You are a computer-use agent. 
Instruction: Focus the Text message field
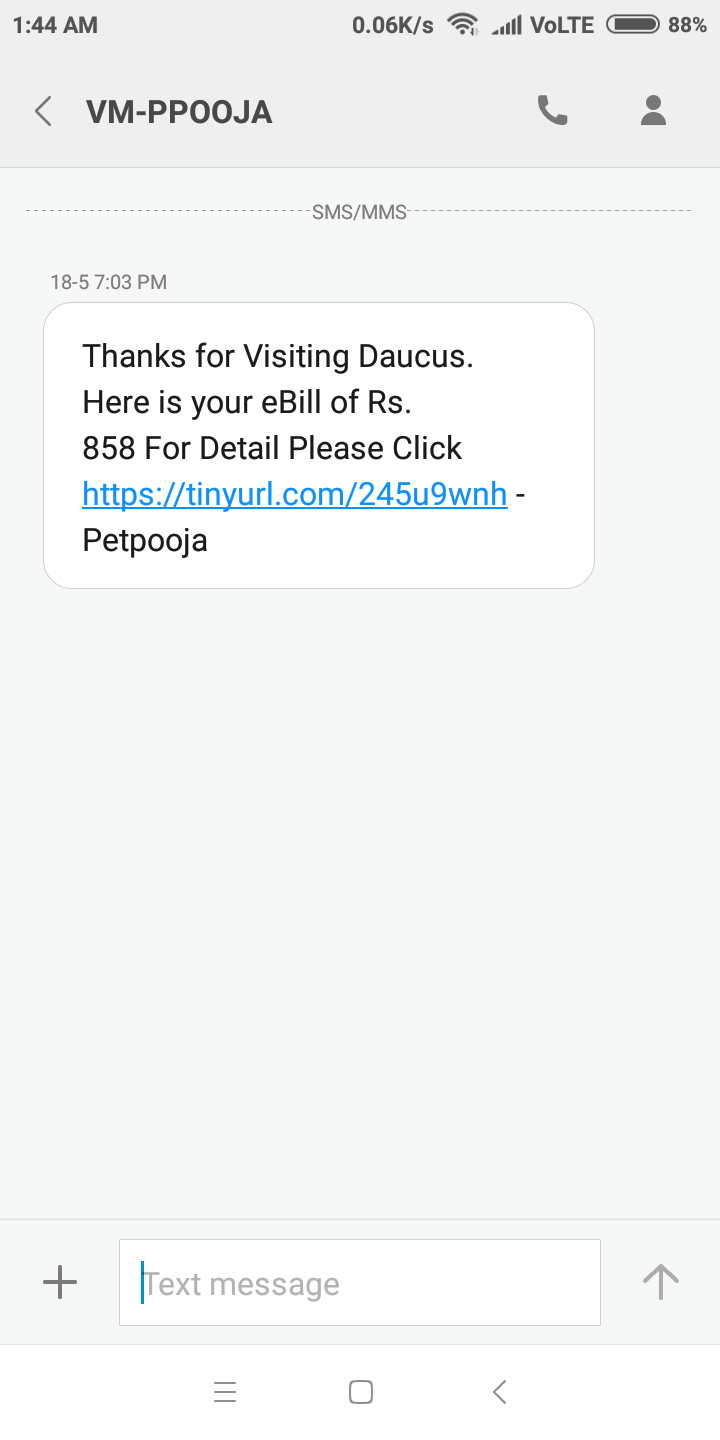[360, 1283]
